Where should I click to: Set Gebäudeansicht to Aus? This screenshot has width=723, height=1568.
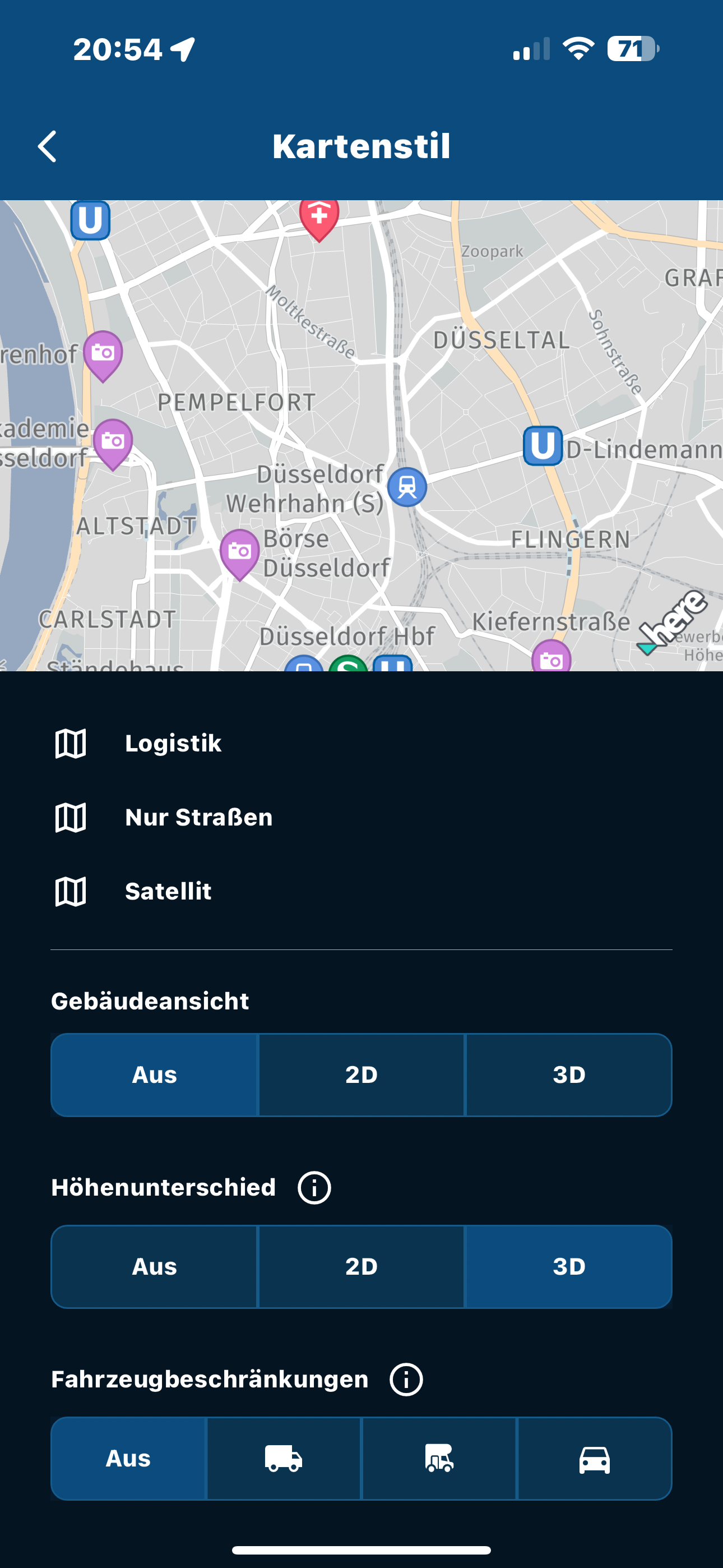(x=155, y=1075)
